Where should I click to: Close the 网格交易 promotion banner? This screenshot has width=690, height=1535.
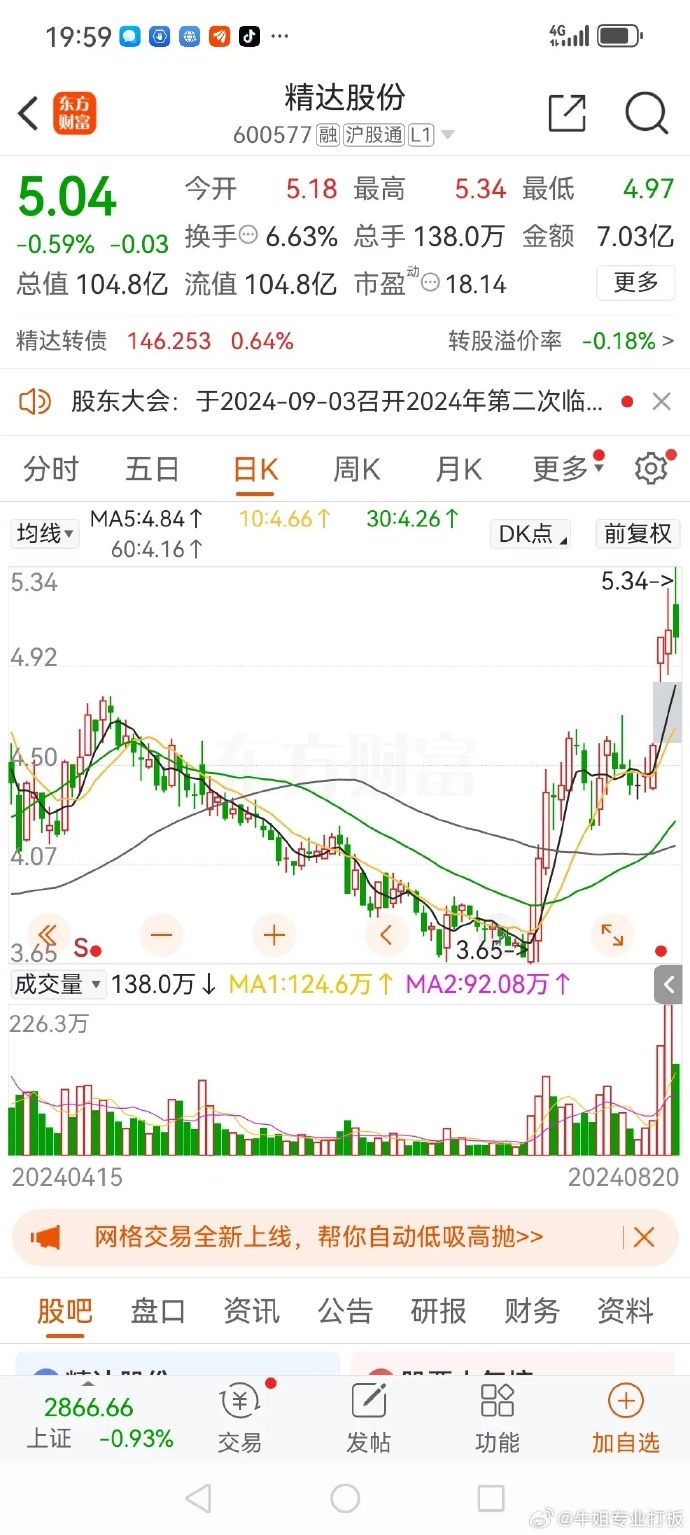[644, 1237]
